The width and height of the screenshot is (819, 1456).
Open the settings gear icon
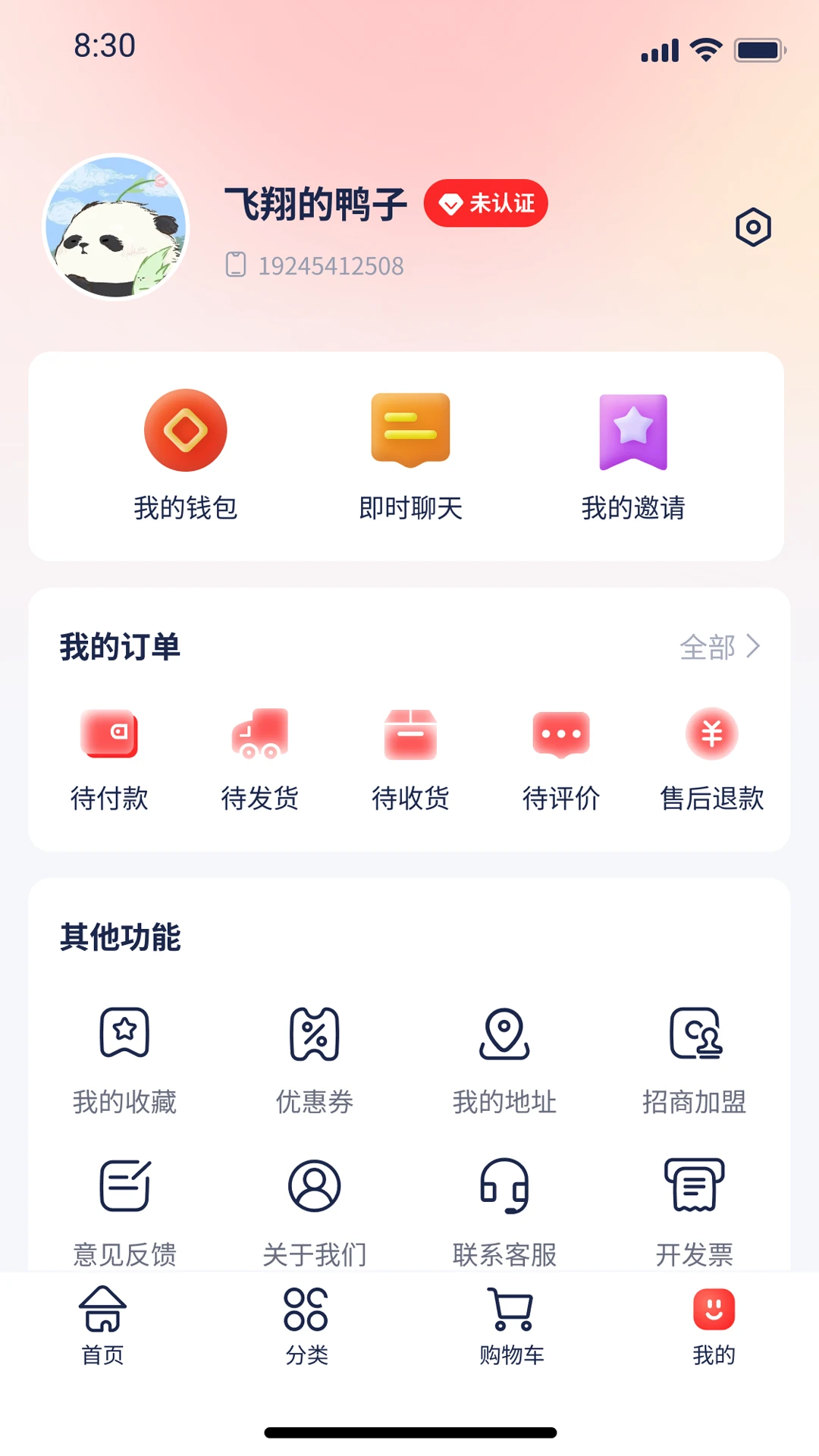[752, 227]
